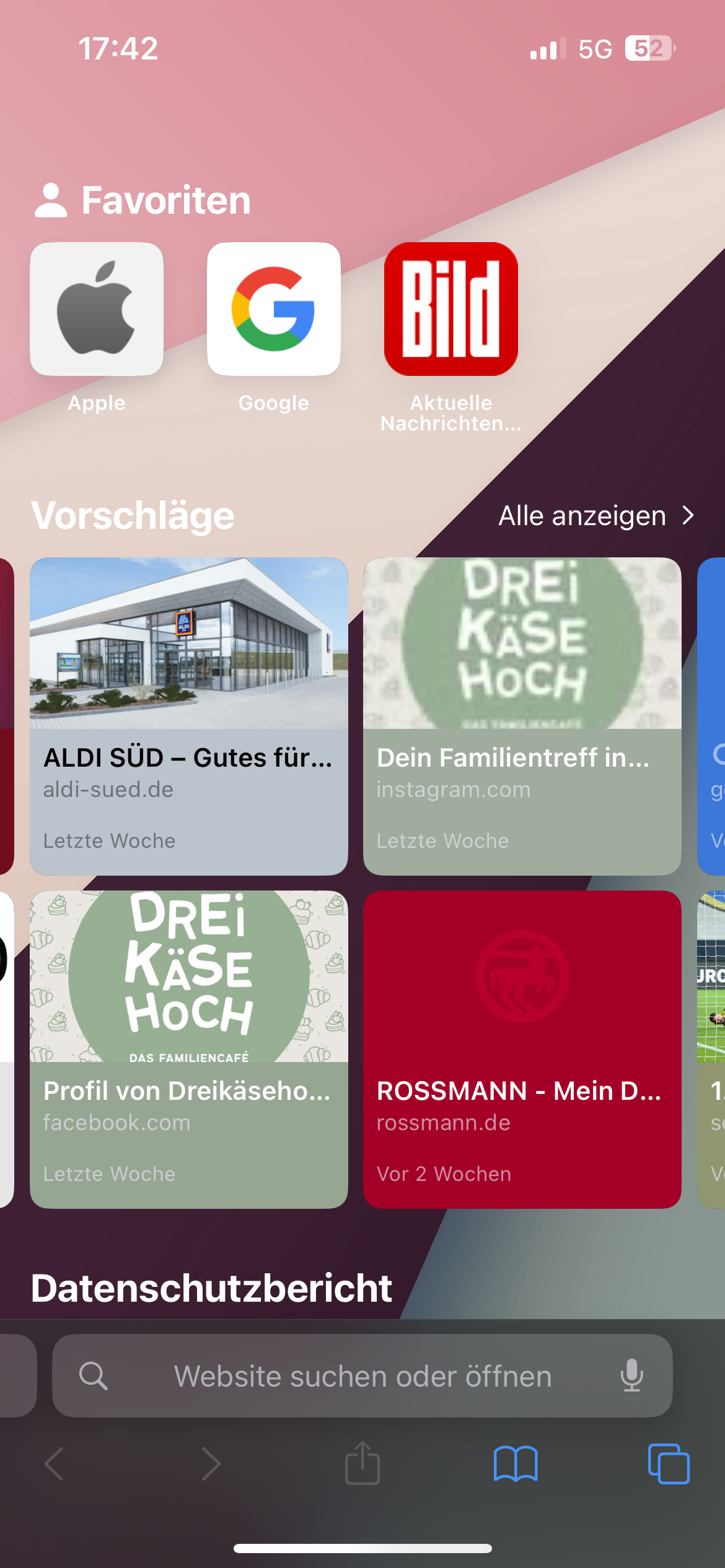Open the Dreikäsehoch Facebook profile card
725x1568 pixels.
click(189, 1049)
